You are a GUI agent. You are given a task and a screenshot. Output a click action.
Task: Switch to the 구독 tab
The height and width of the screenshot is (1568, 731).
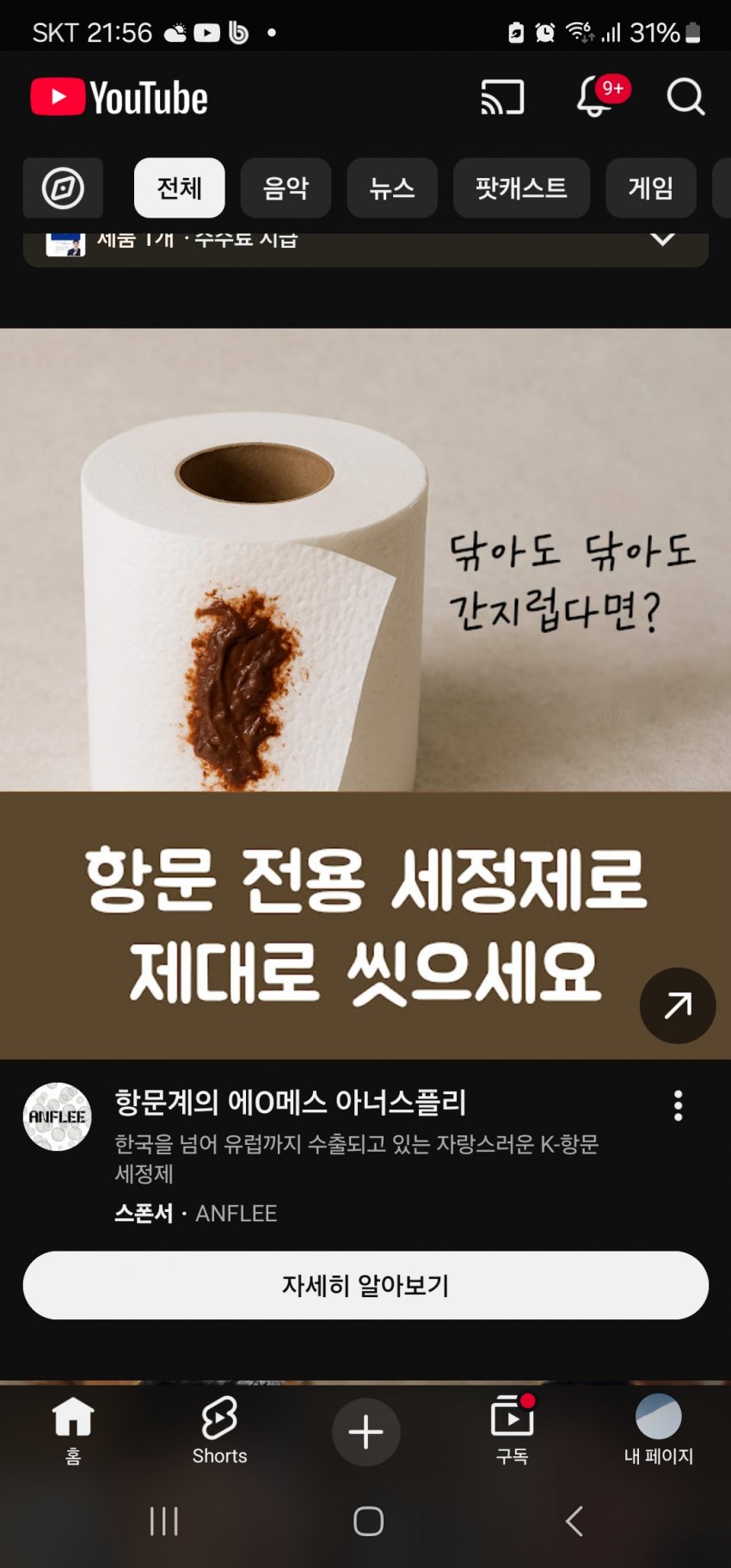tap(512, 1431)
